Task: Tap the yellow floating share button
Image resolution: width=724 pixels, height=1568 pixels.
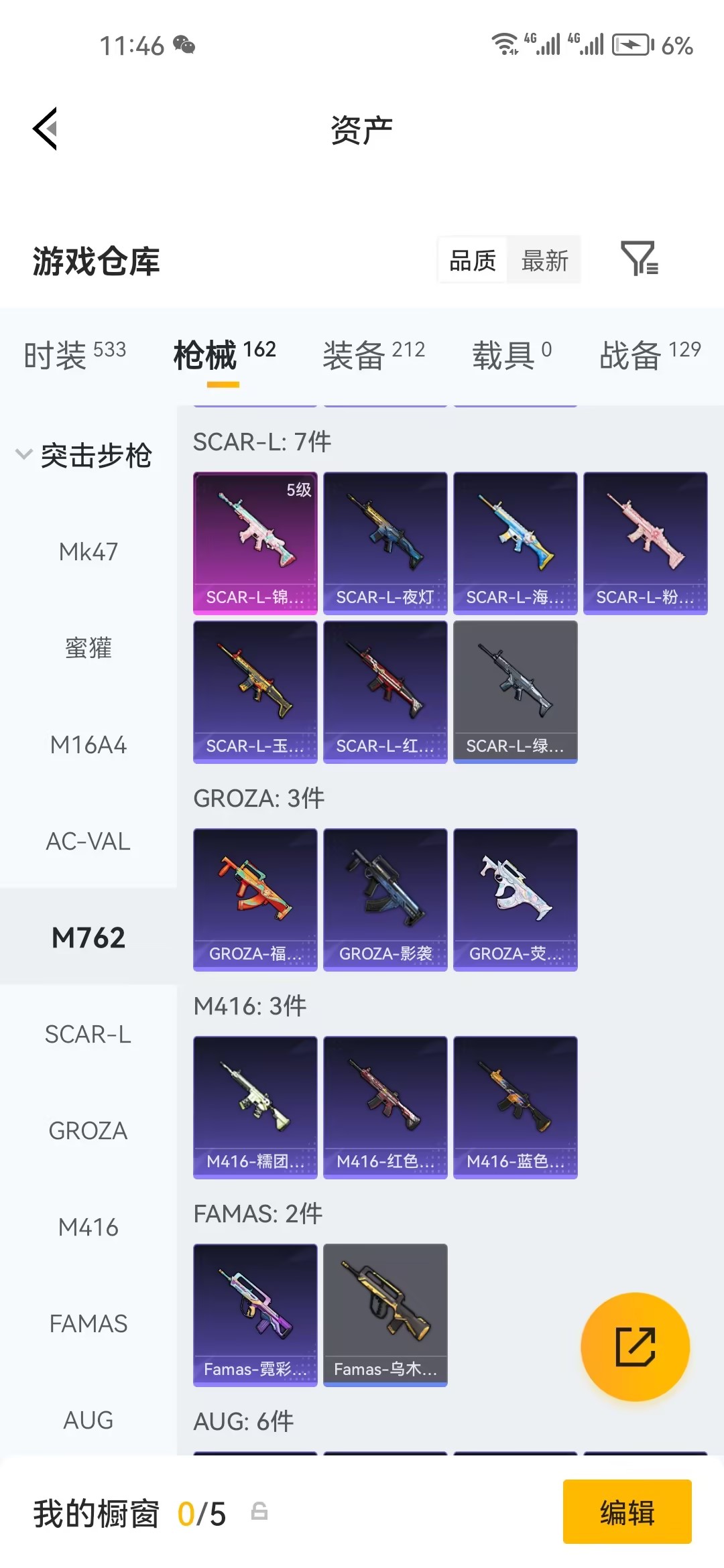Action: 635,1346
